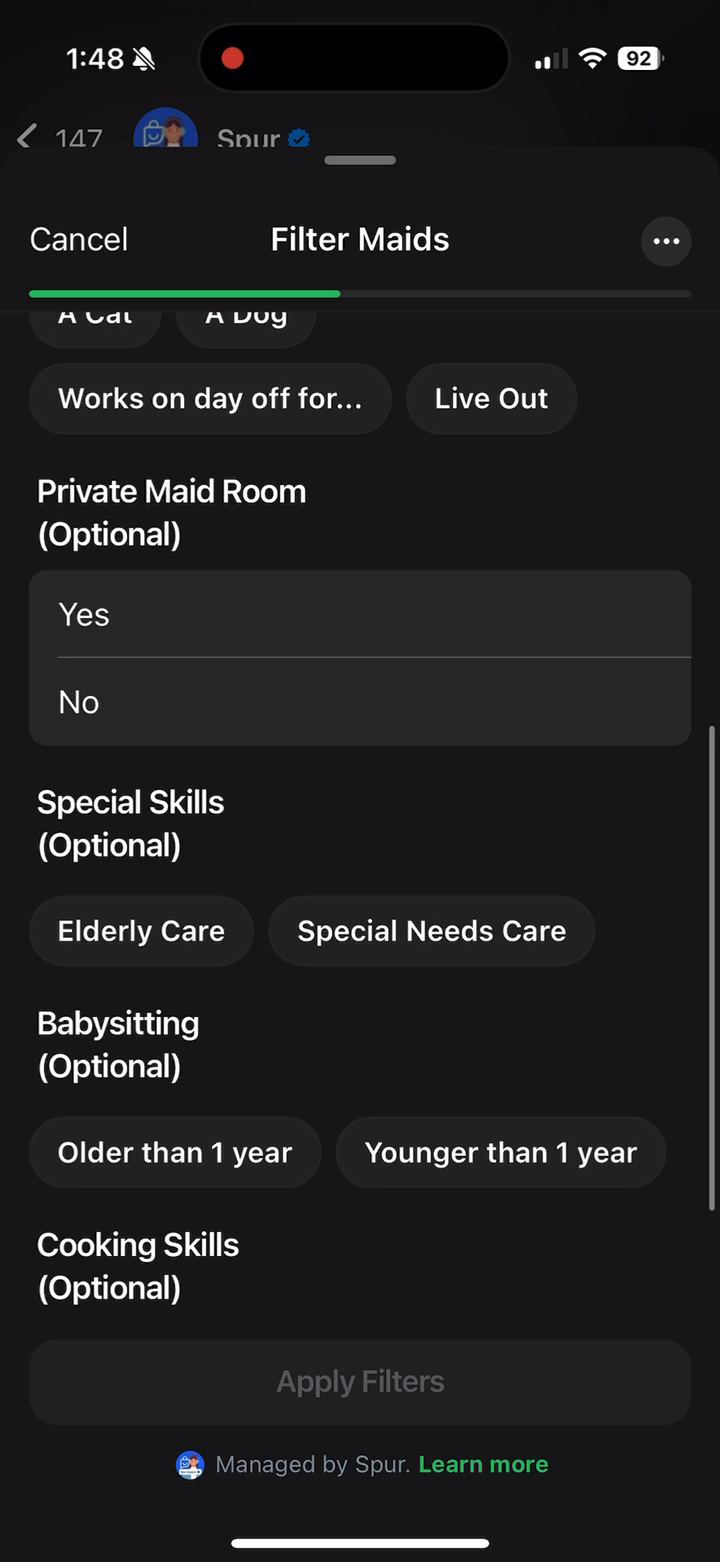Choose babysitting Younger than 1 year
The image size is (720, 1562).
500,1153
